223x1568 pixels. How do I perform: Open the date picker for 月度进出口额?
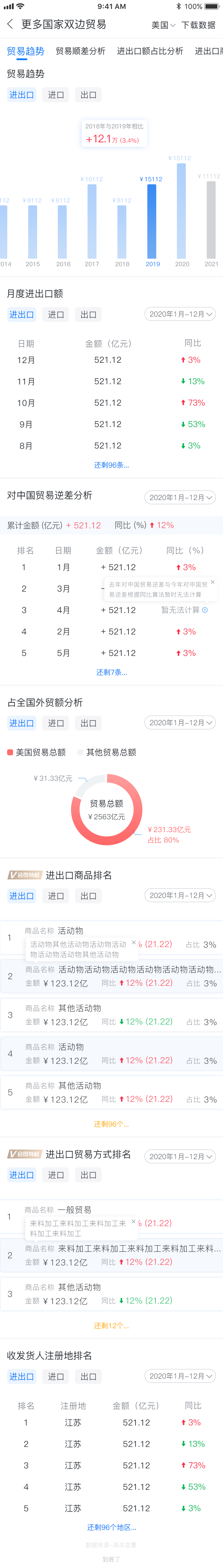pos(180,314)
